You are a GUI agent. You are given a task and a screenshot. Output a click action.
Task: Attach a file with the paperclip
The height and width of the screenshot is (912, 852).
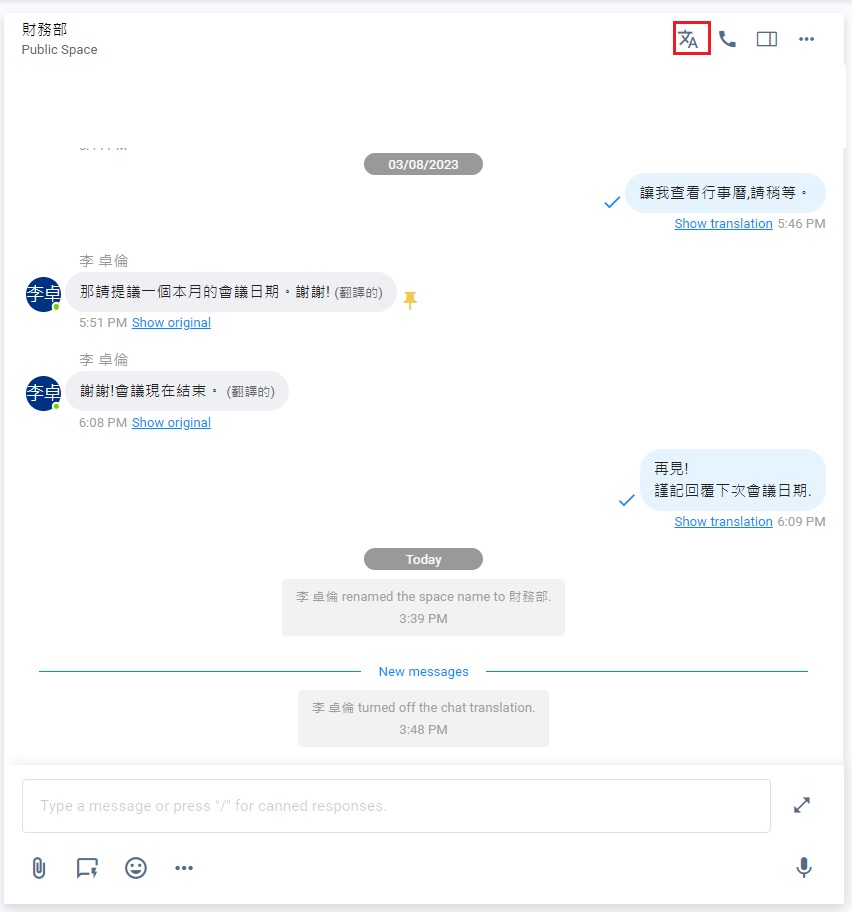pyautogui.click(x=39, y=868)
